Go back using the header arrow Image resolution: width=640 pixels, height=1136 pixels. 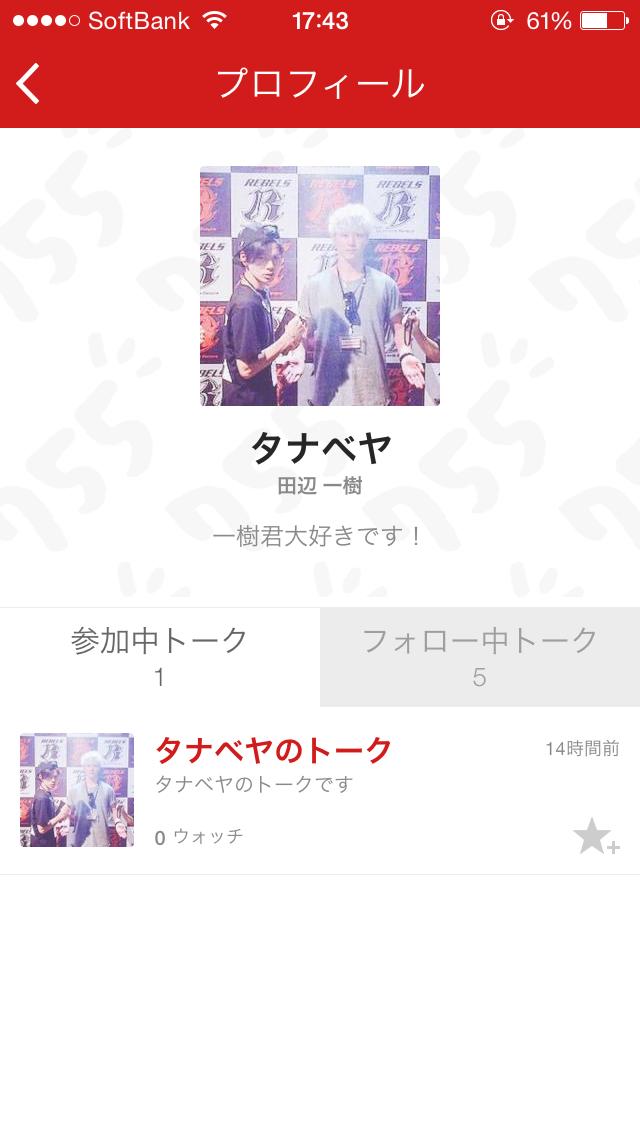[29, 84]
